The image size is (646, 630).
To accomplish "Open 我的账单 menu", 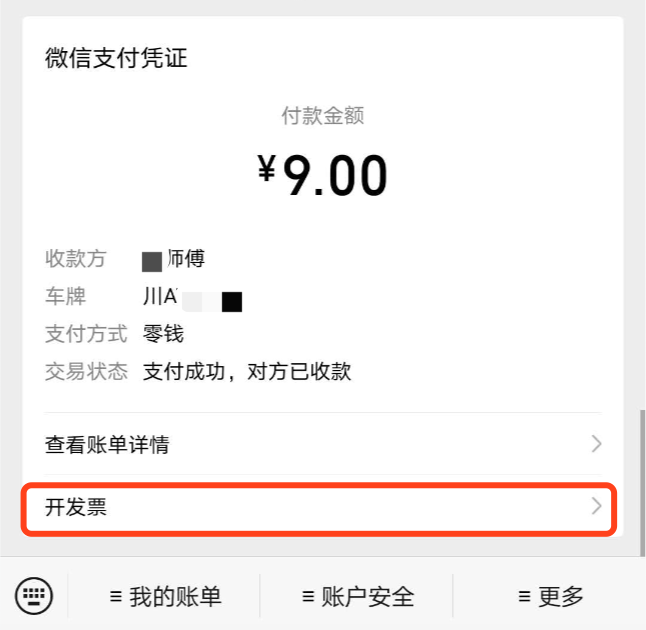I will pyautogui.click(x=165, y=597).
